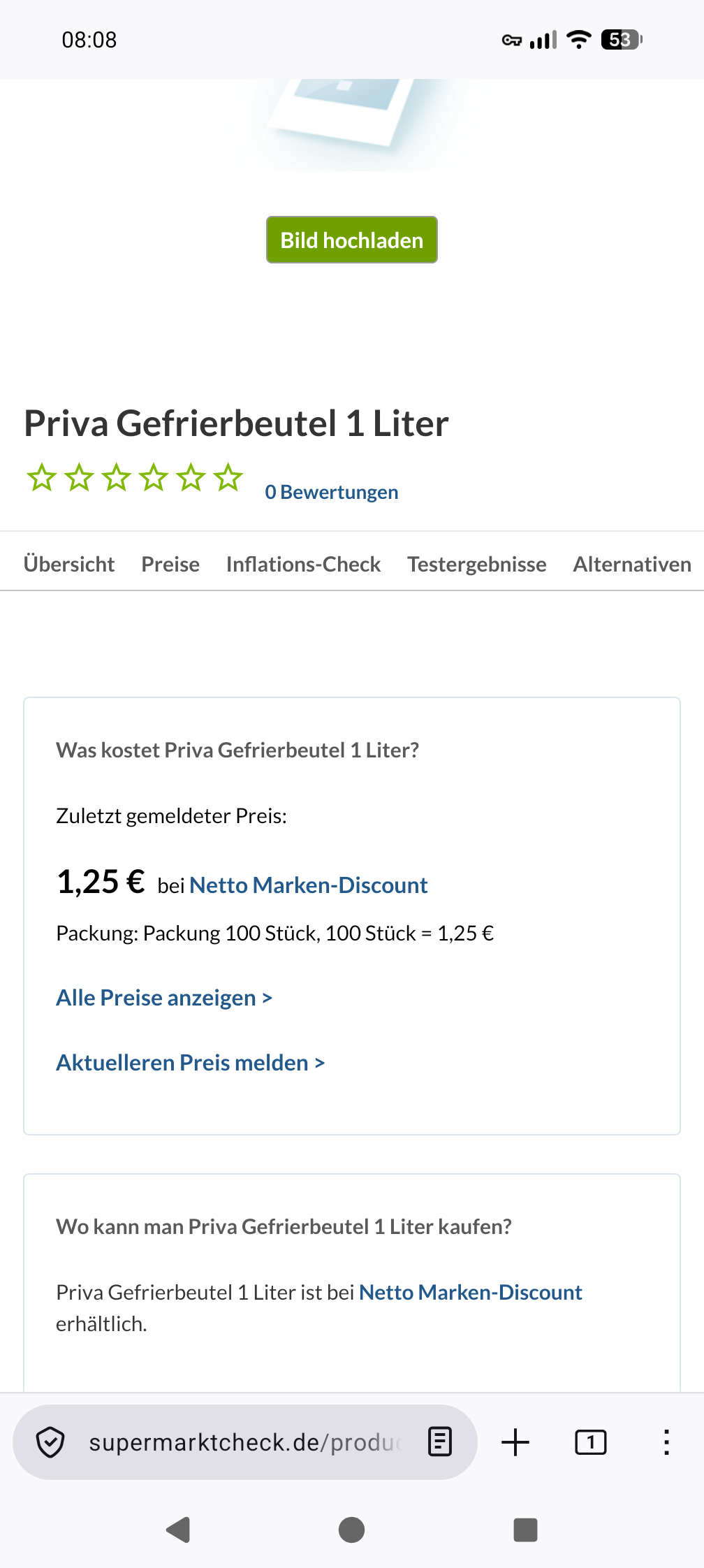The height and width of the screenshot is (1568, 704).
Task: Tap the site security shield icon
Action: [52, 1441]
